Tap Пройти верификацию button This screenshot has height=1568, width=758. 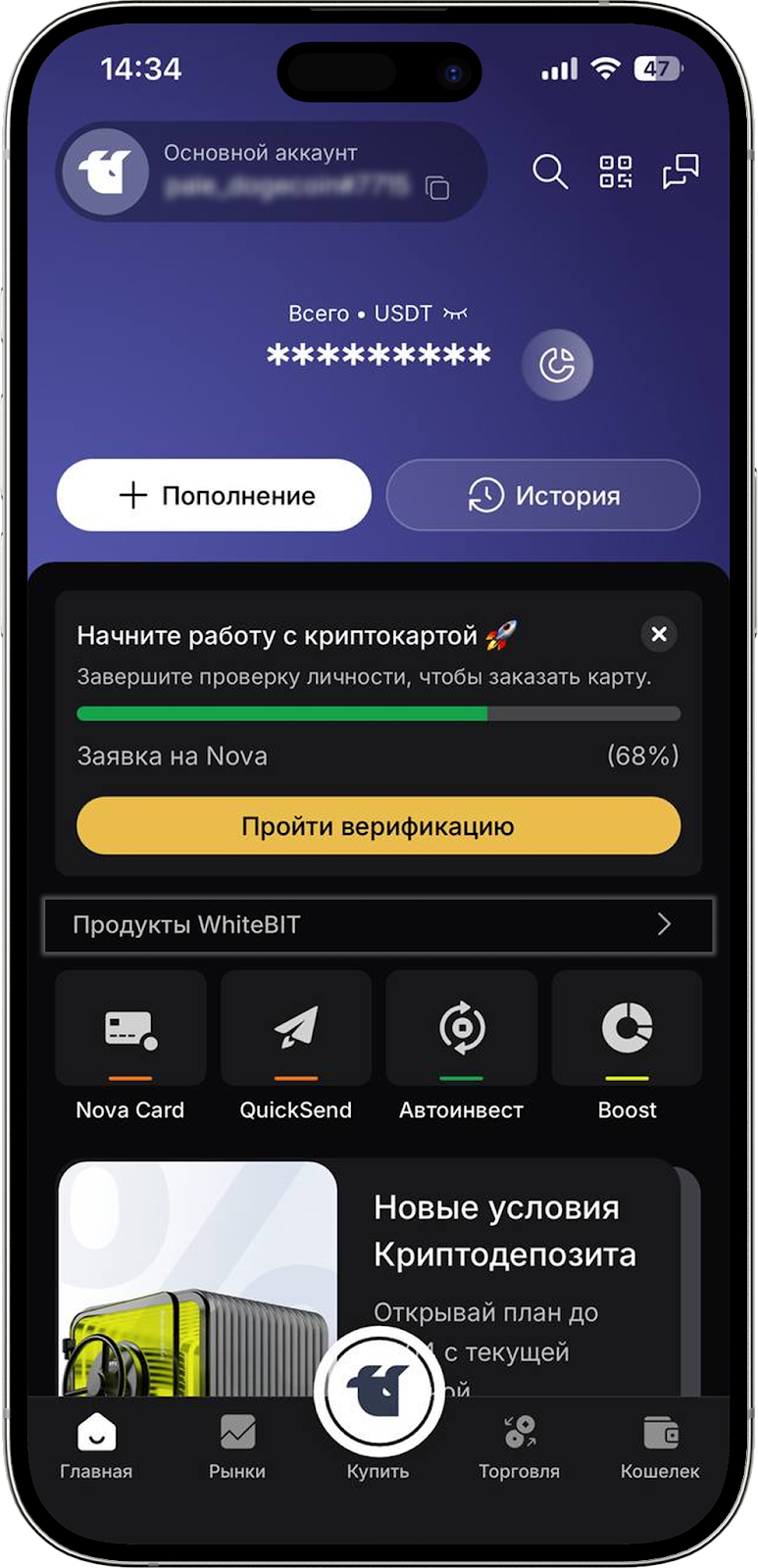point(379,826)
